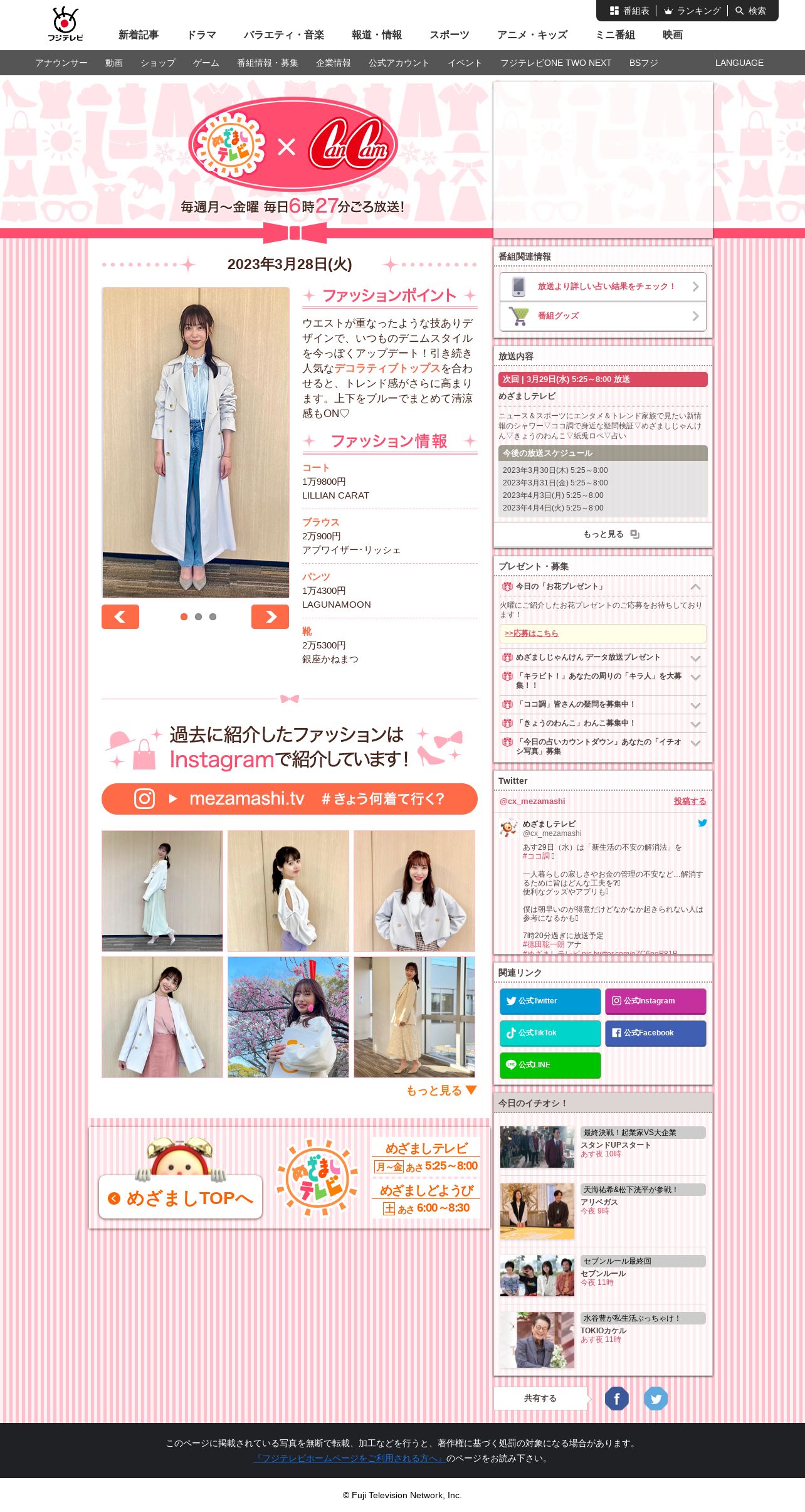Show next fashion photo with right arrow
Viewport: 805px width, 1512px height.
click(x=270, y=616)
